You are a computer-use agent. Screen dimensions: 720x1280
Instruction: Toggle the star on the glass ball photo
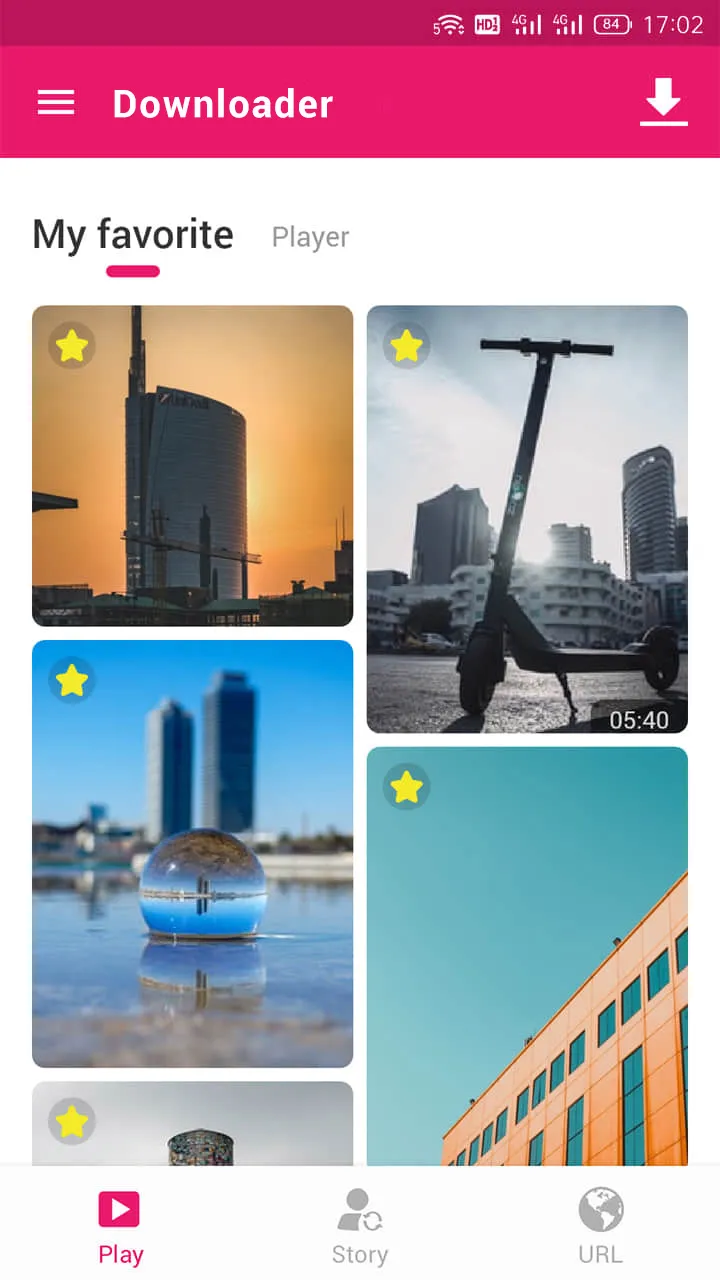click(x=72, y=681)
